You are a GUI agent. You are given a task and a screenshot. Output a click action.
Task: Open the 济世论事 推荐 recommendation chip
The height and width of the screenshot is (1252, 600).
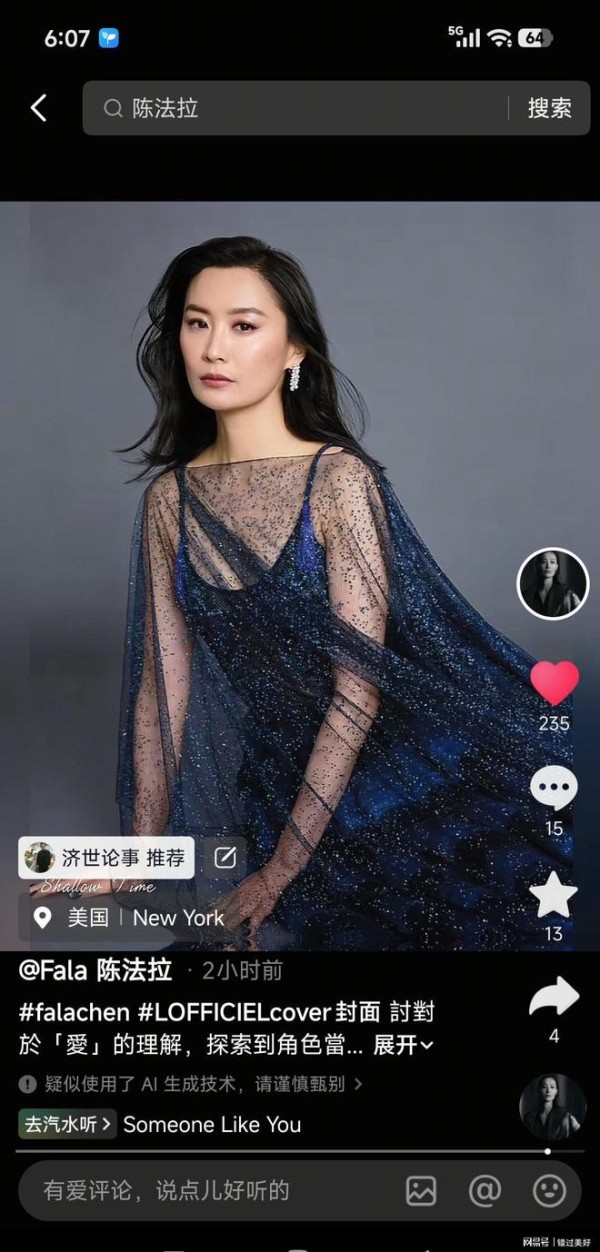click(106, 857)
